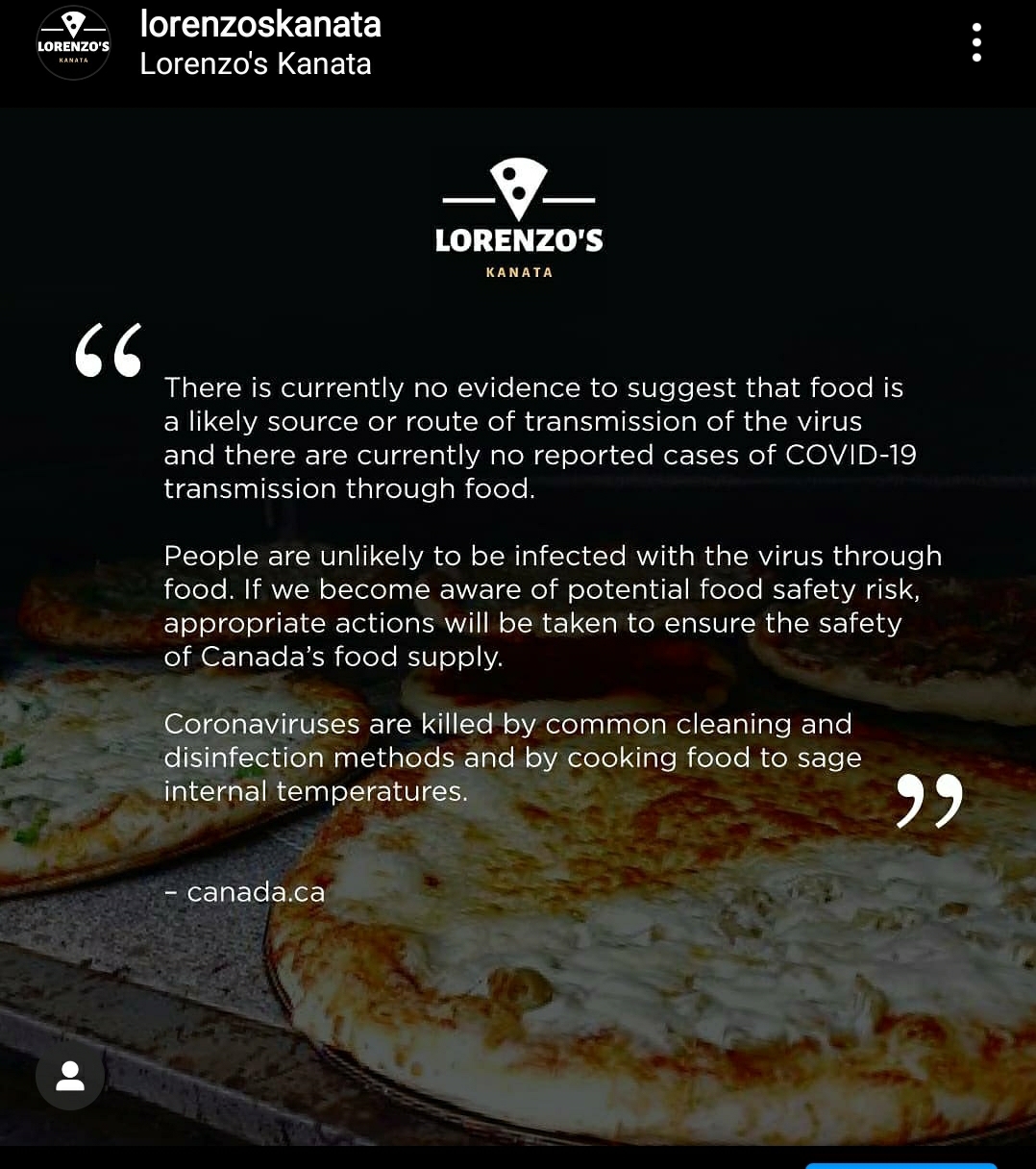Open the post's three-dot overflow menu
This screenshot has height=1169, width=1036.
tap(976, 43)
